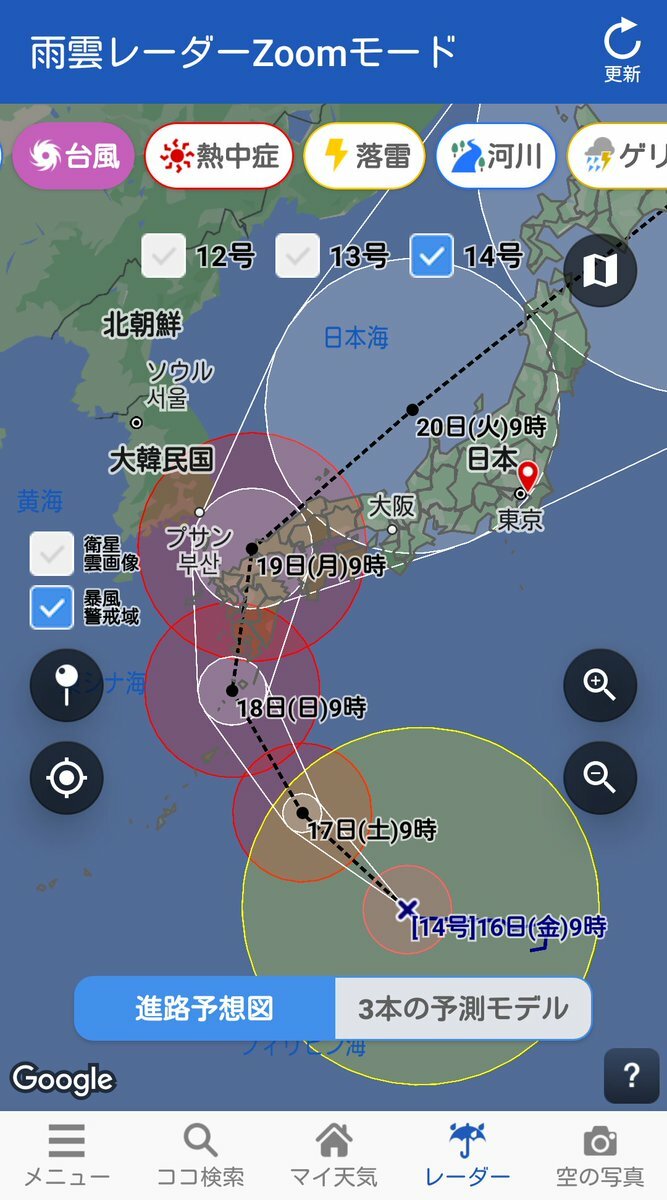Viewport: 667px width, 1200px height.
Task: Select the 河川 chip
Action: [497, 155]
